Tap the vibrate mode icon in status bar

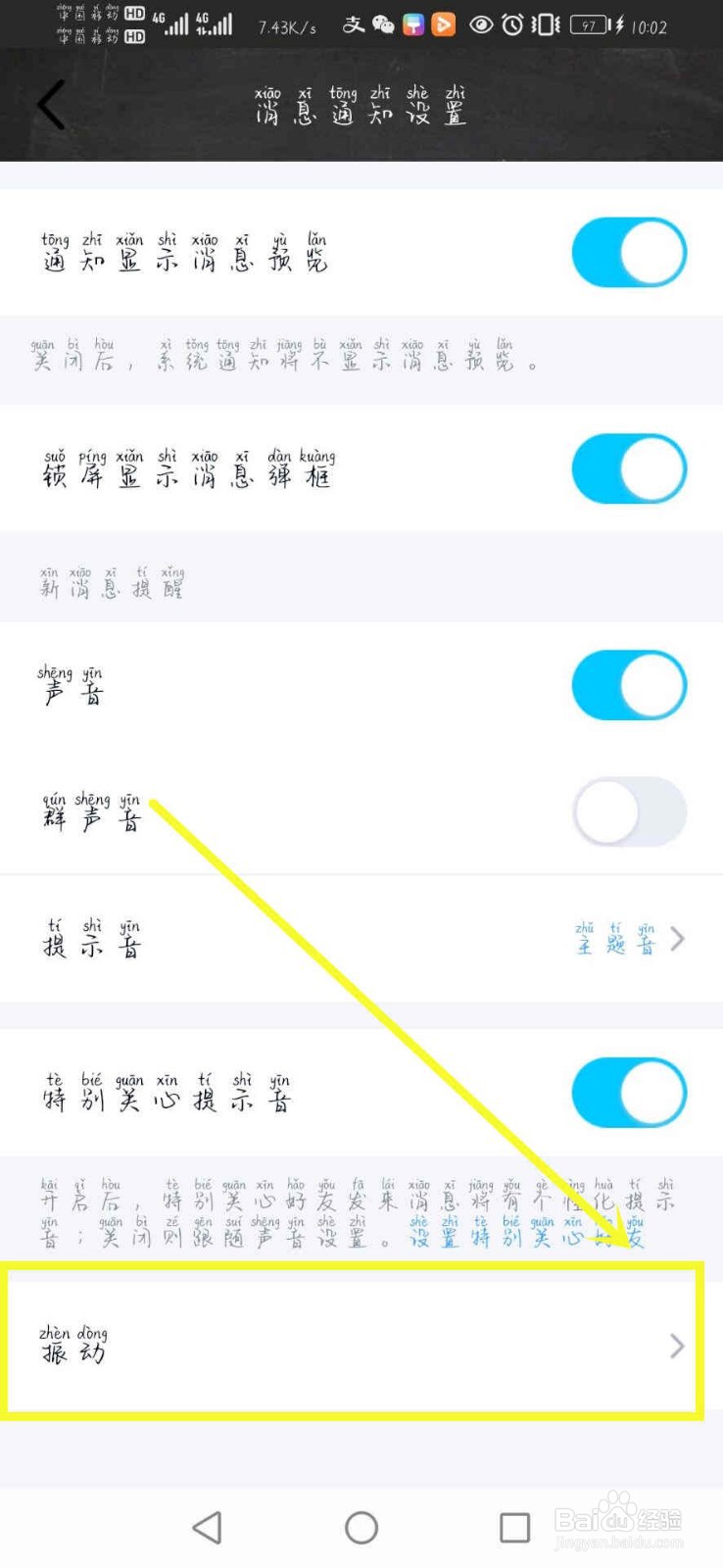[544, 25]
